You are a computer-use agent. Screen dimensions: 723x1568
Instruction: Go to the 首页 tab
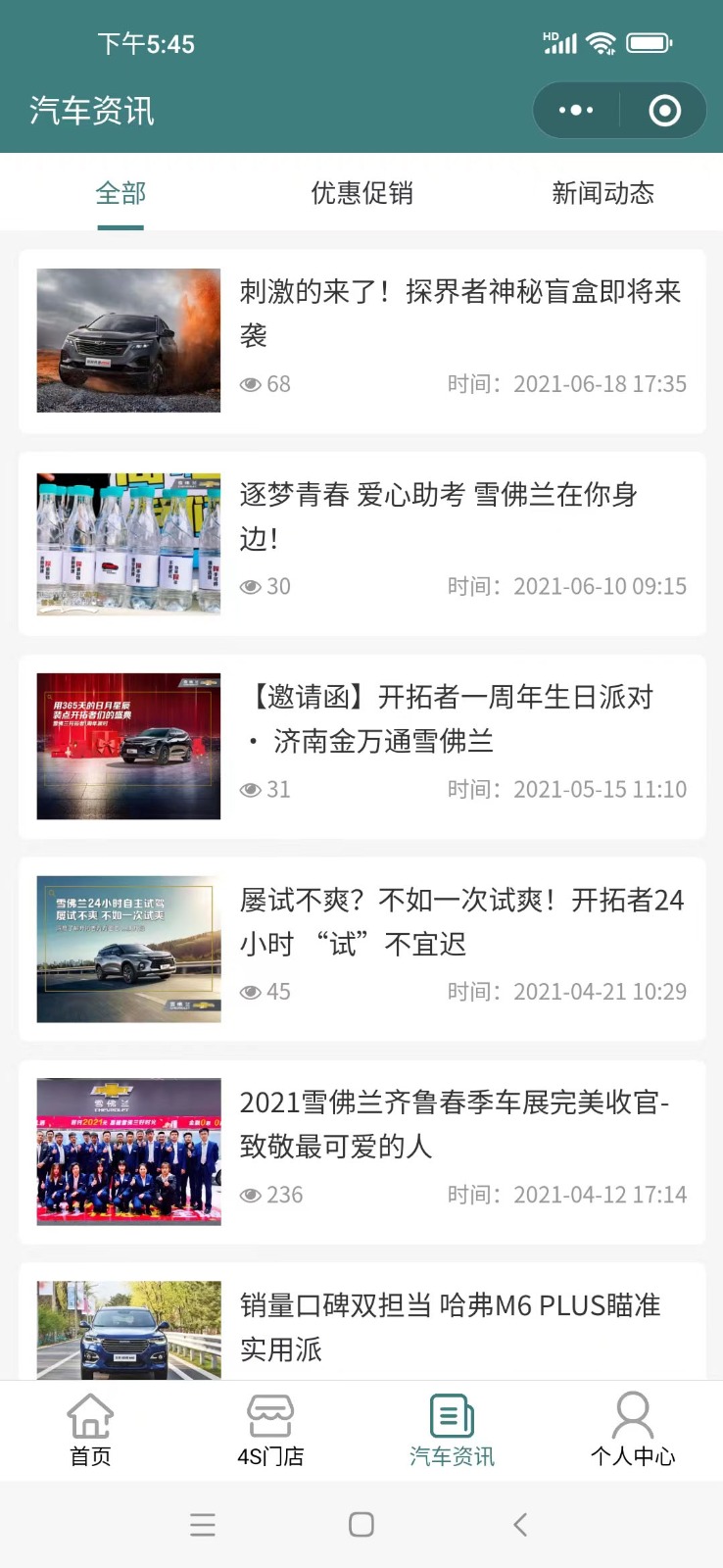(x=90, y=1431)
